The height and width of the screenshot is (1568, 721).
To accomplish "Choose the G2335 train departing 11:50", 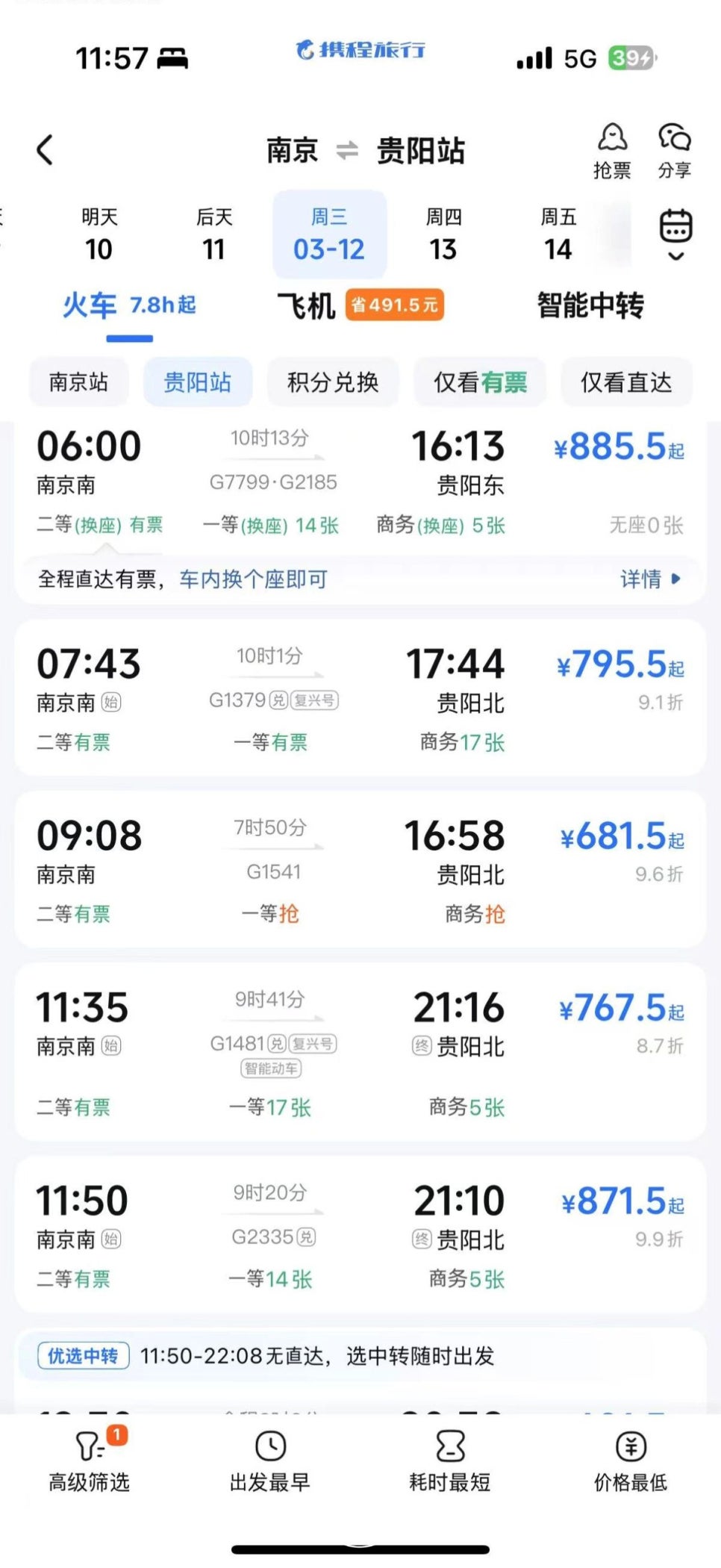I will [x=360, y=1234].
